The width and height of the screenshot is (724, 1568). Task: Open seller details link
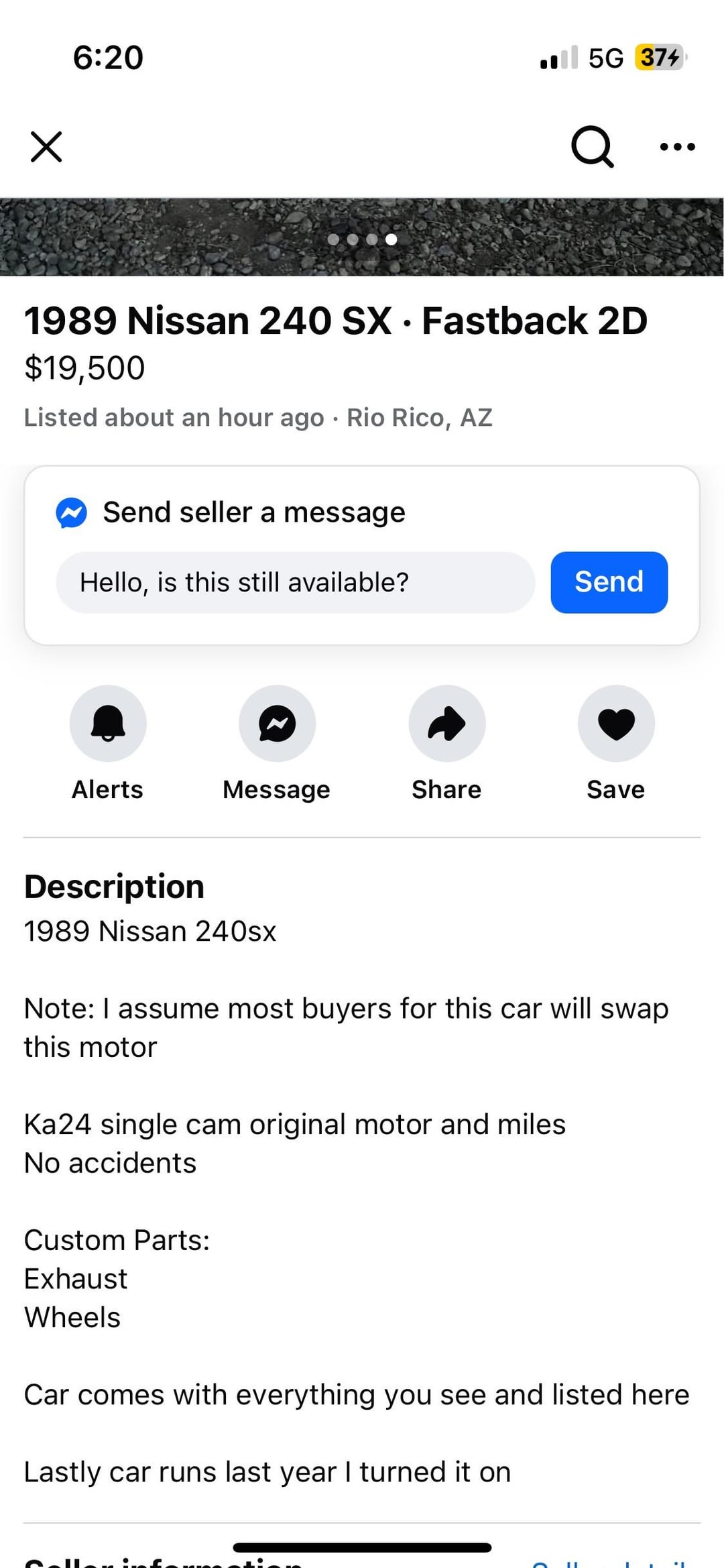(610, 1563)
